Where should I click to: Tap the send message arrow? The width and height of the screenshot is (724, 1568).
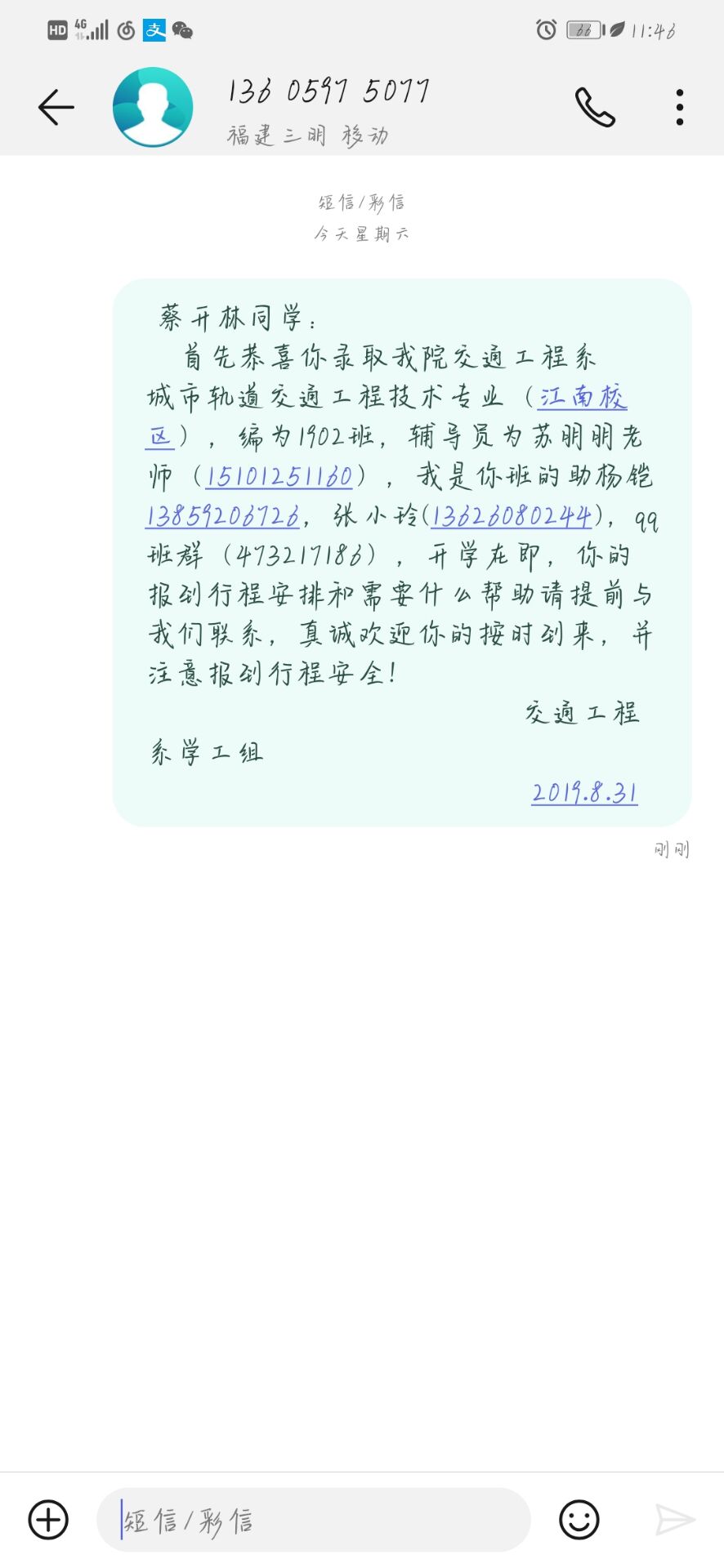click(x=675, y=1520)
